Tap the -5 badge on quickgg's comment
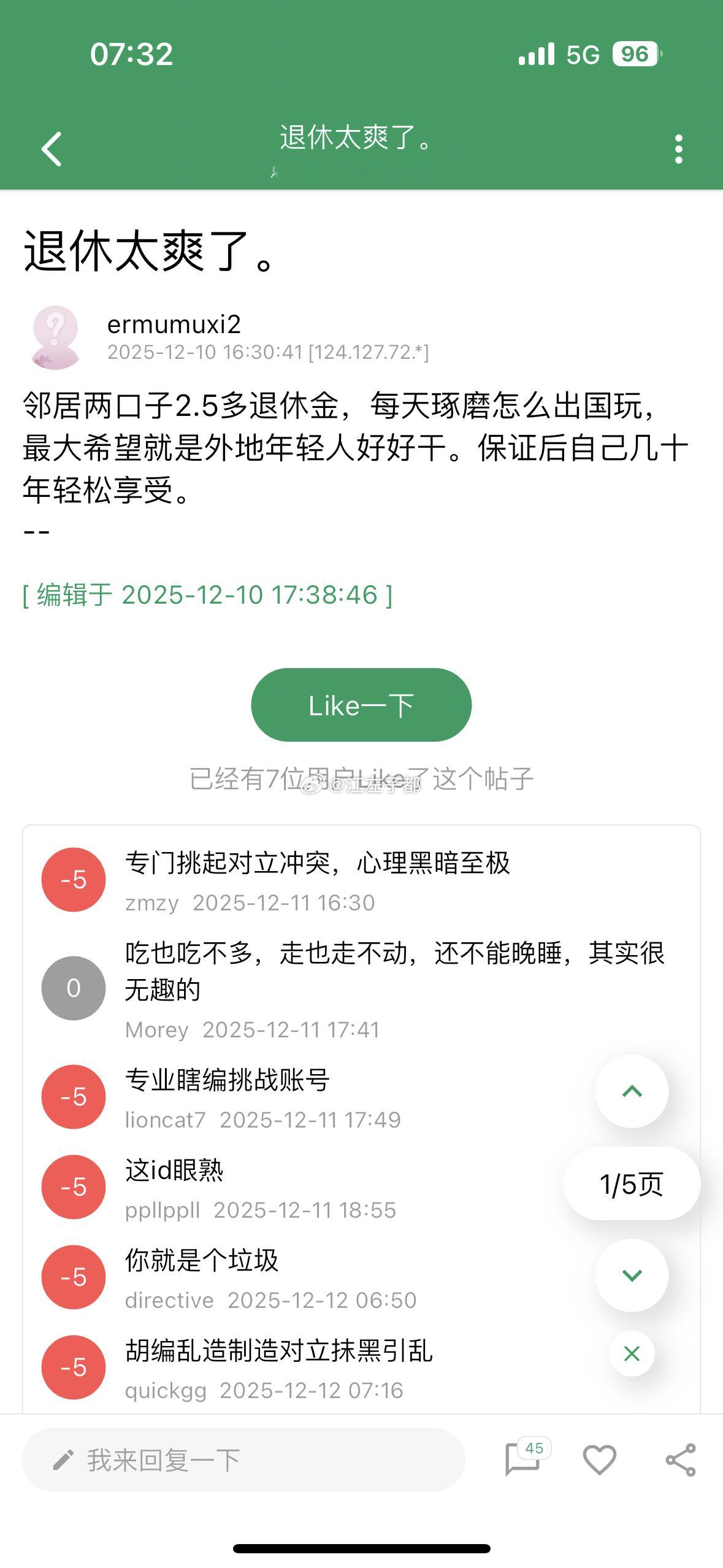This screenshot has height=1568, width=723. pos(73,1367)
